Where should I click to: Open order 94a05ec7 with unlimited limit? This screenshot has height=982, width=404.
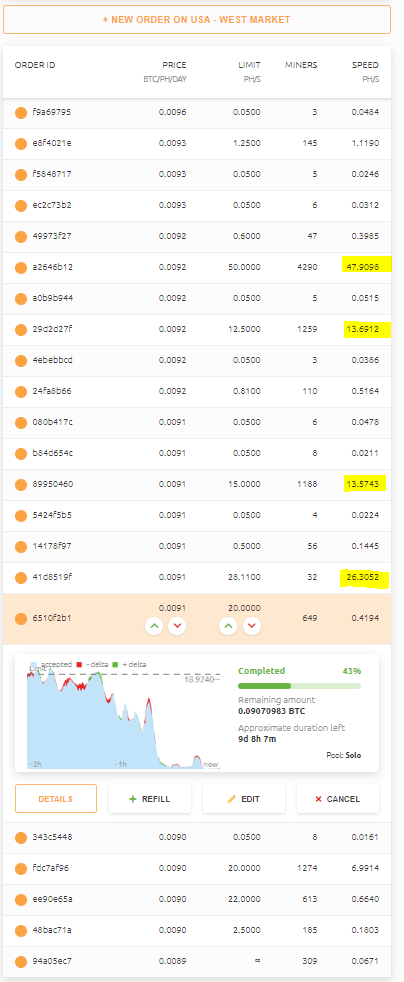[197, 961]
